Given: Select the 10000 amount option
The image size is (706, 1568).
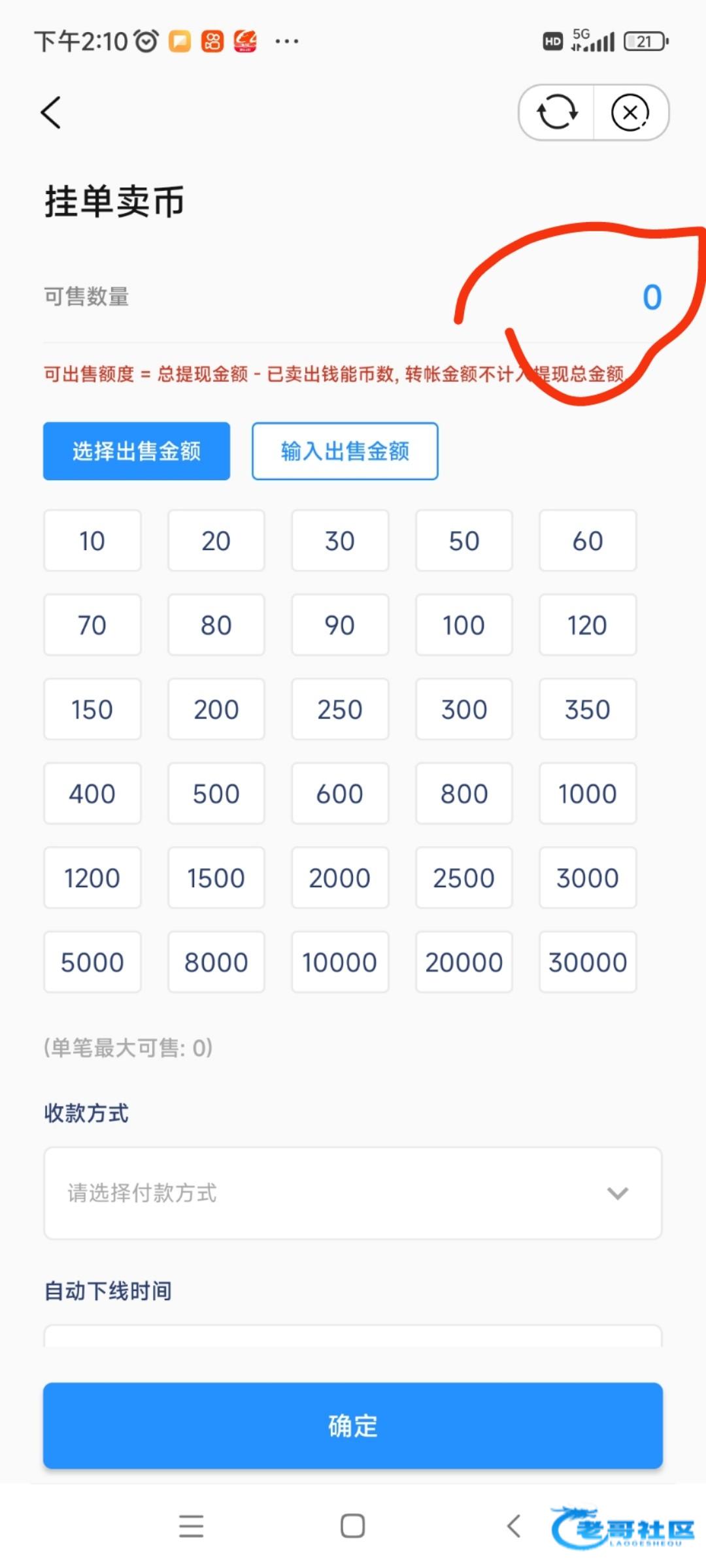Looking at the screenshot, I should coord(340,962).
